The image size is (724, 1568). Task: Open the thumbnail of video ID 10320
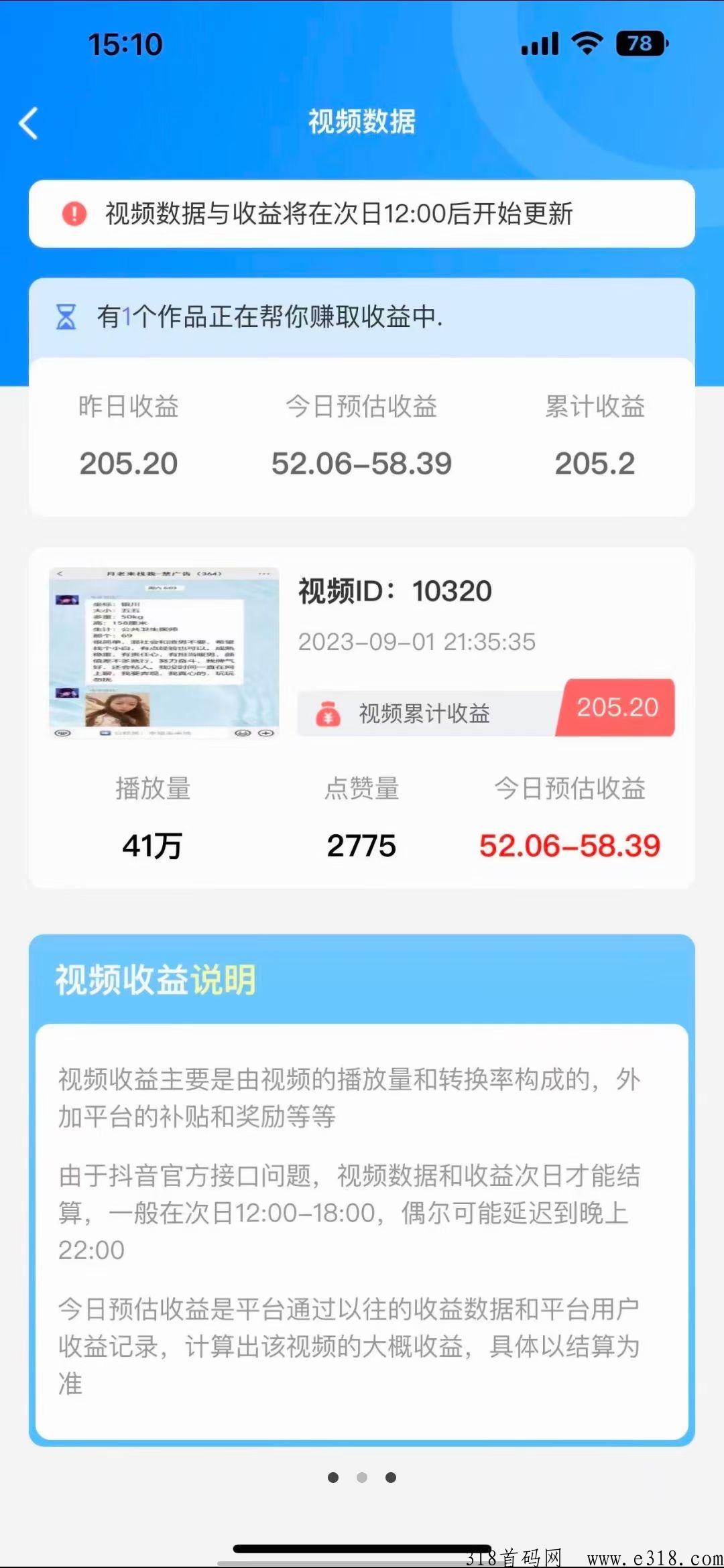tap(164, 653)
